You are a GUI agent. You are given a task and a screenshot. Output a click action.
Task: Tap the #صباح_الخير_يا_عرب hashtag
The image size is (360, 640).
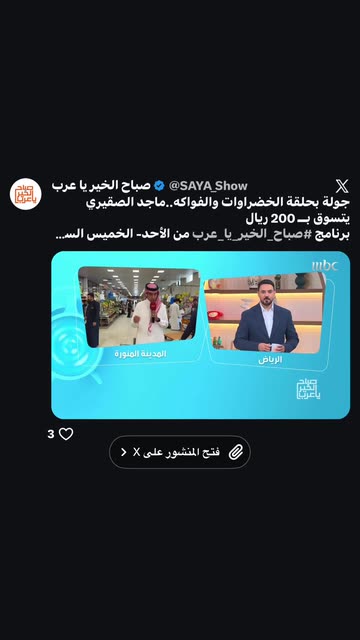pos(247,234)
